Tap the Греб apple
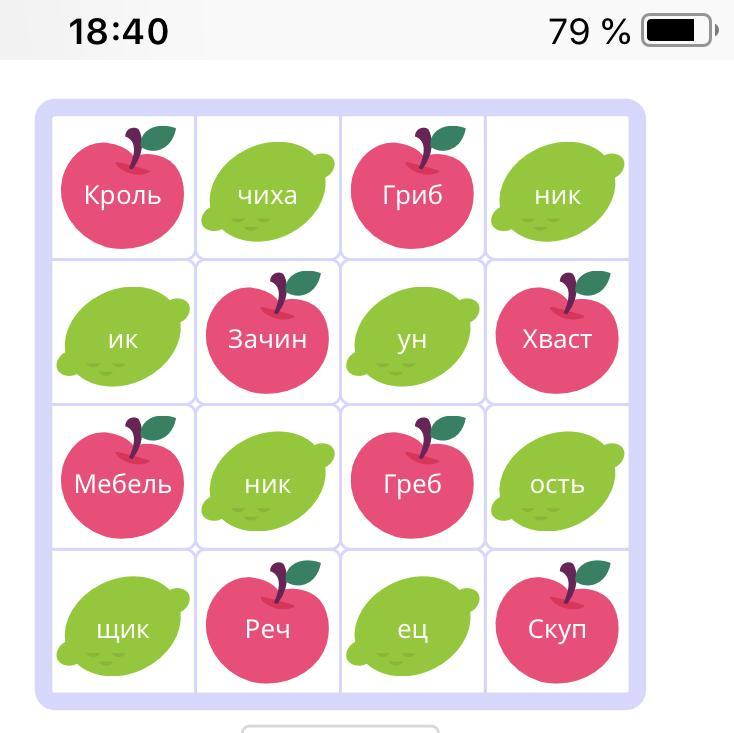The width and height of the screenshot is (734, 733). (412, 484)
